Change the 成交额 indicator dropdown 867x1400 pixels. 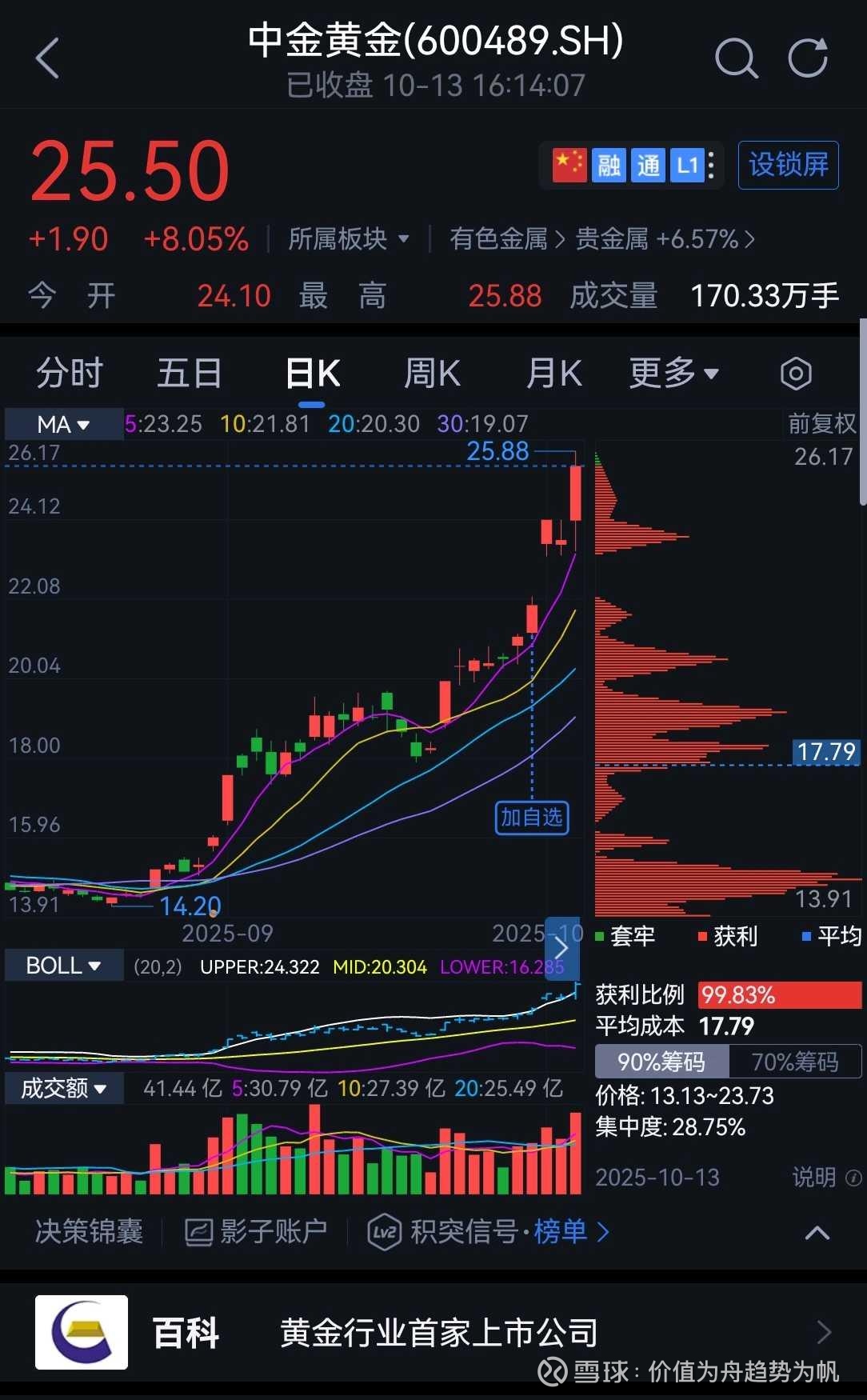click(64, 1088)
